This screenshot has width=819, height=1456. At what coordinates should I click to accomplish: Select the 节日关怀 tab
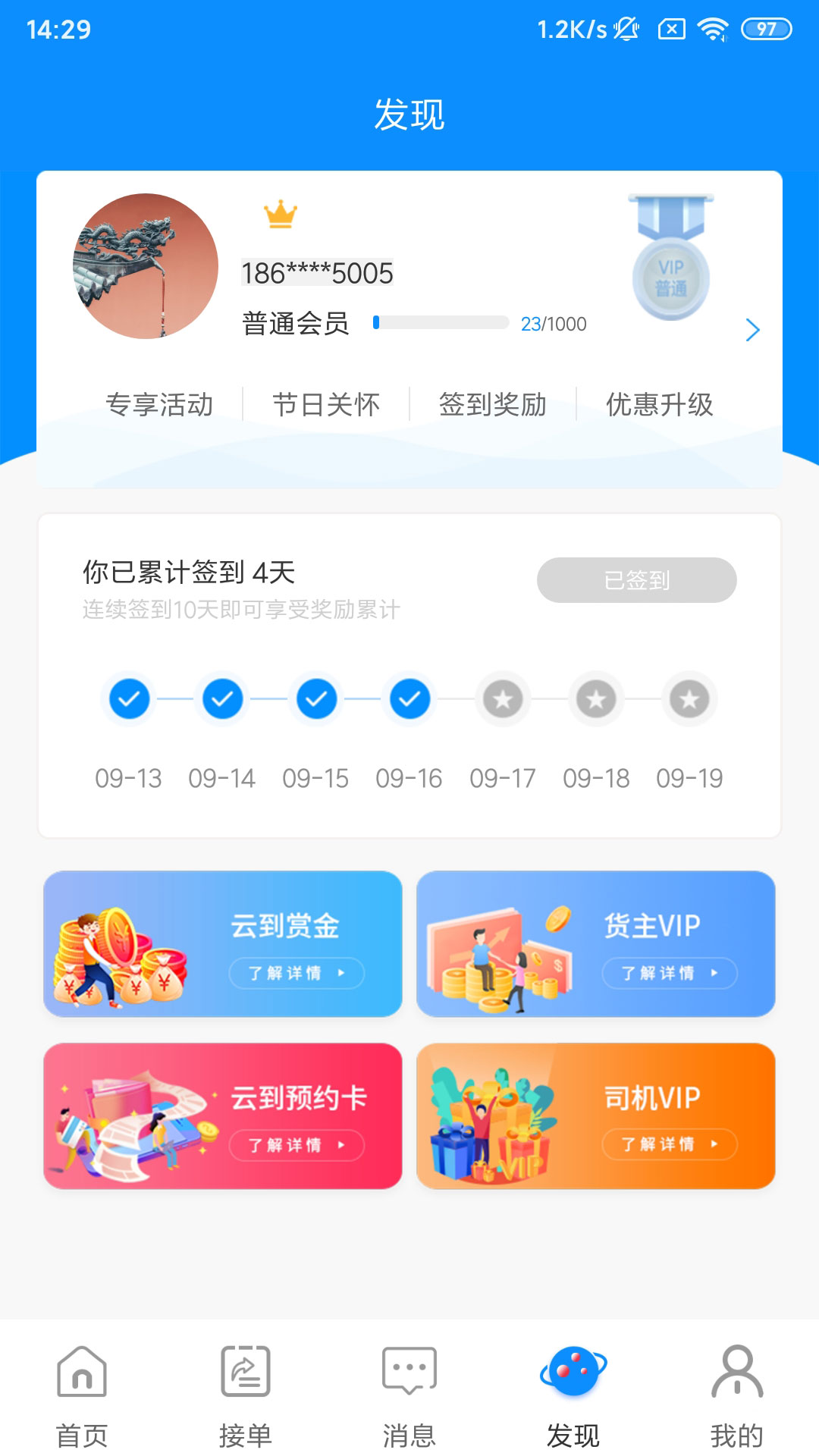325,404
